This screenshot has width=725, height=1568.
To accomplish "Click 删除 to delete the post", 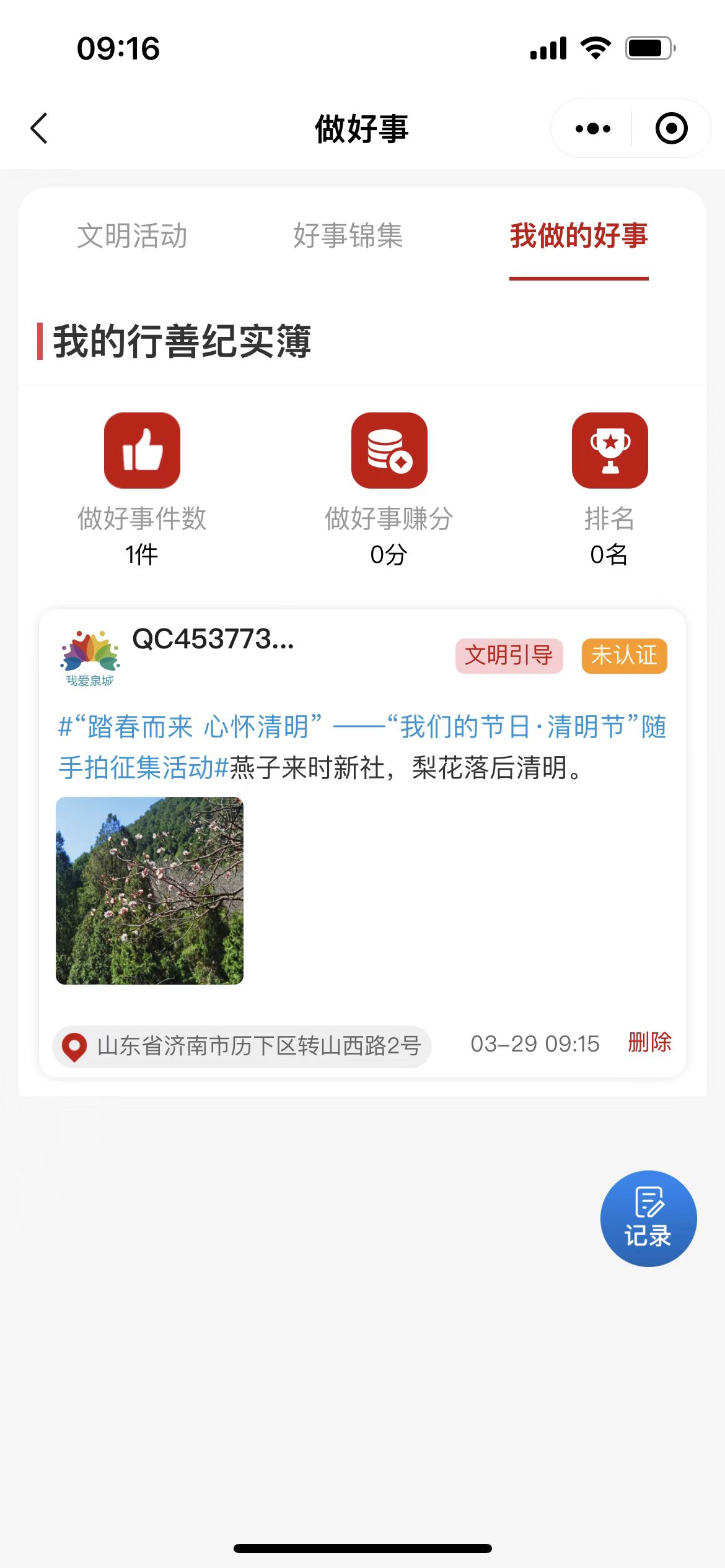I will [649, 1043].
